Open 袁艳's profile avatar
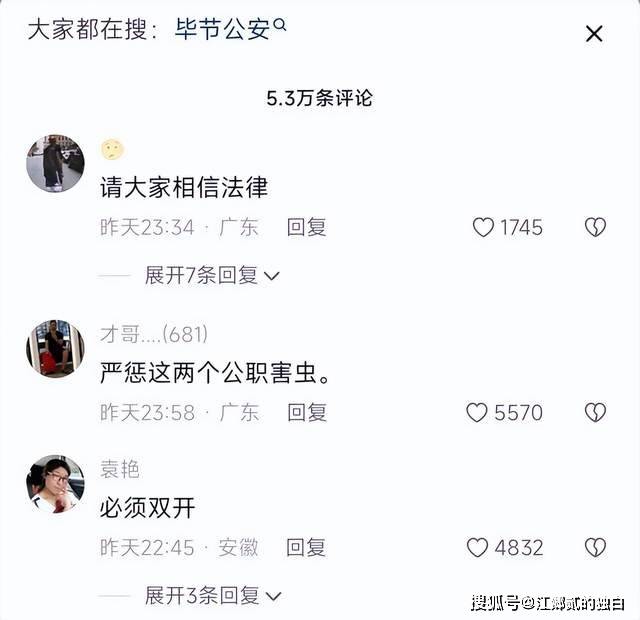 [x=55, y=484]
